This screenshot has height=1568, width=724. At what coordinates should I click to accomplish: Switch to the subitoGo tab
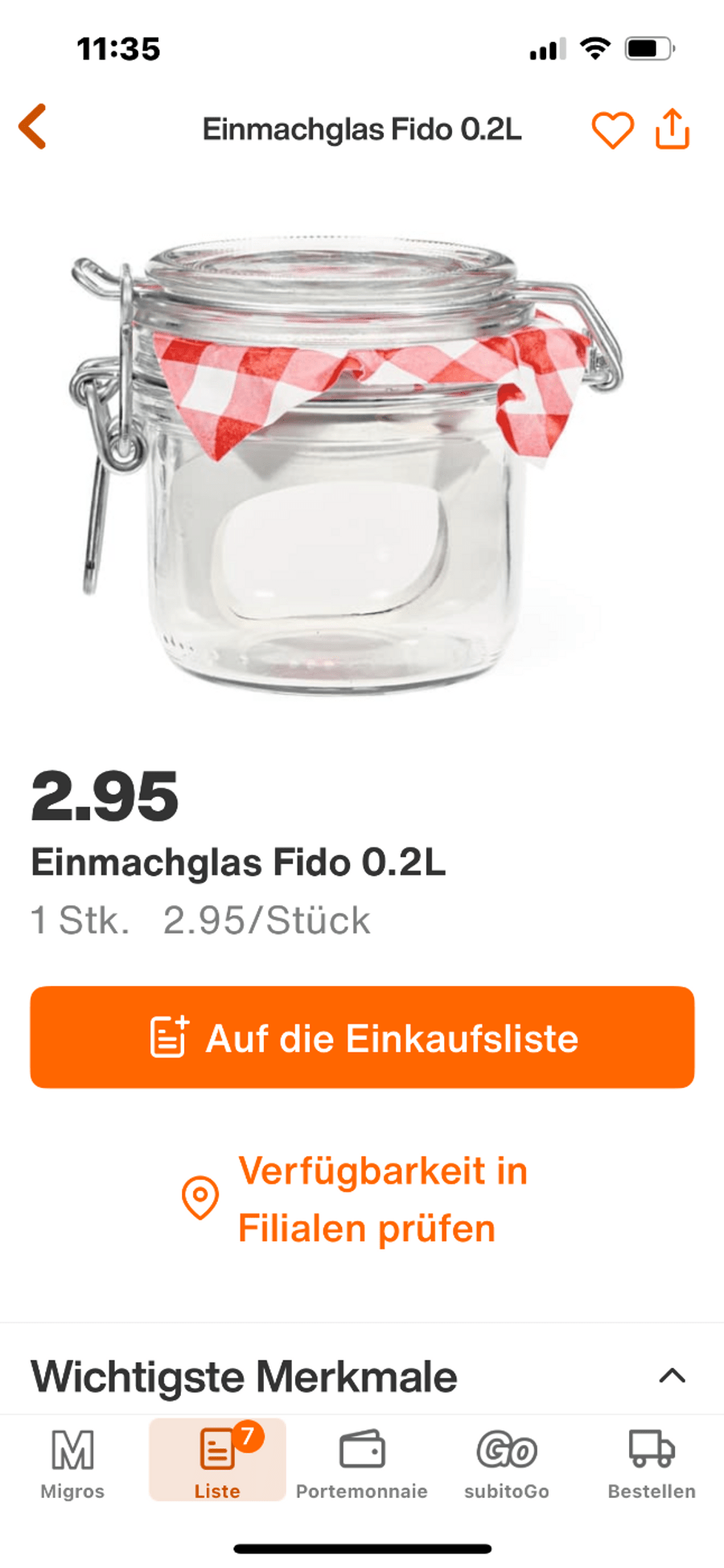coord(507,1463)
